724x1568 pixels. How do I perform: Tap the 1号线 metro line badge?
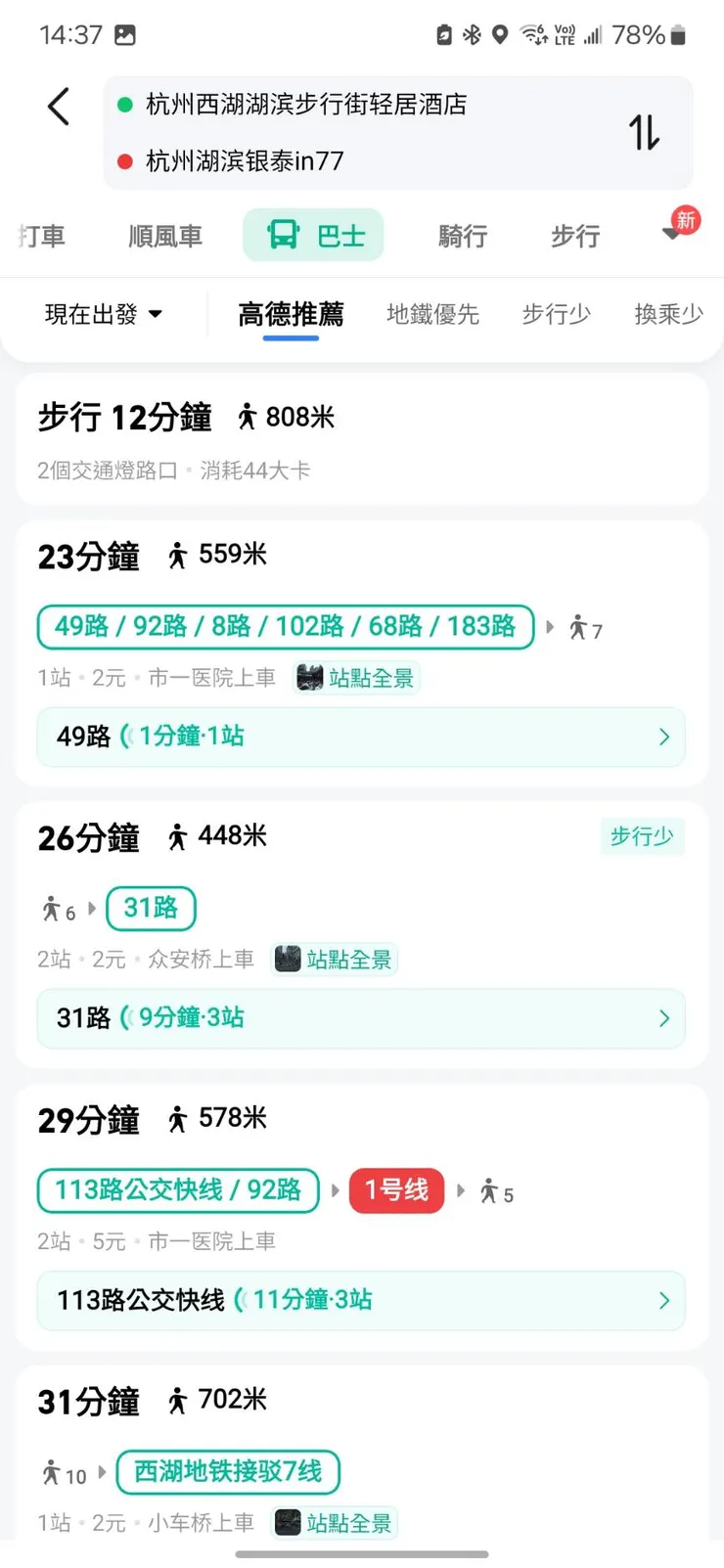(395, 1191)
